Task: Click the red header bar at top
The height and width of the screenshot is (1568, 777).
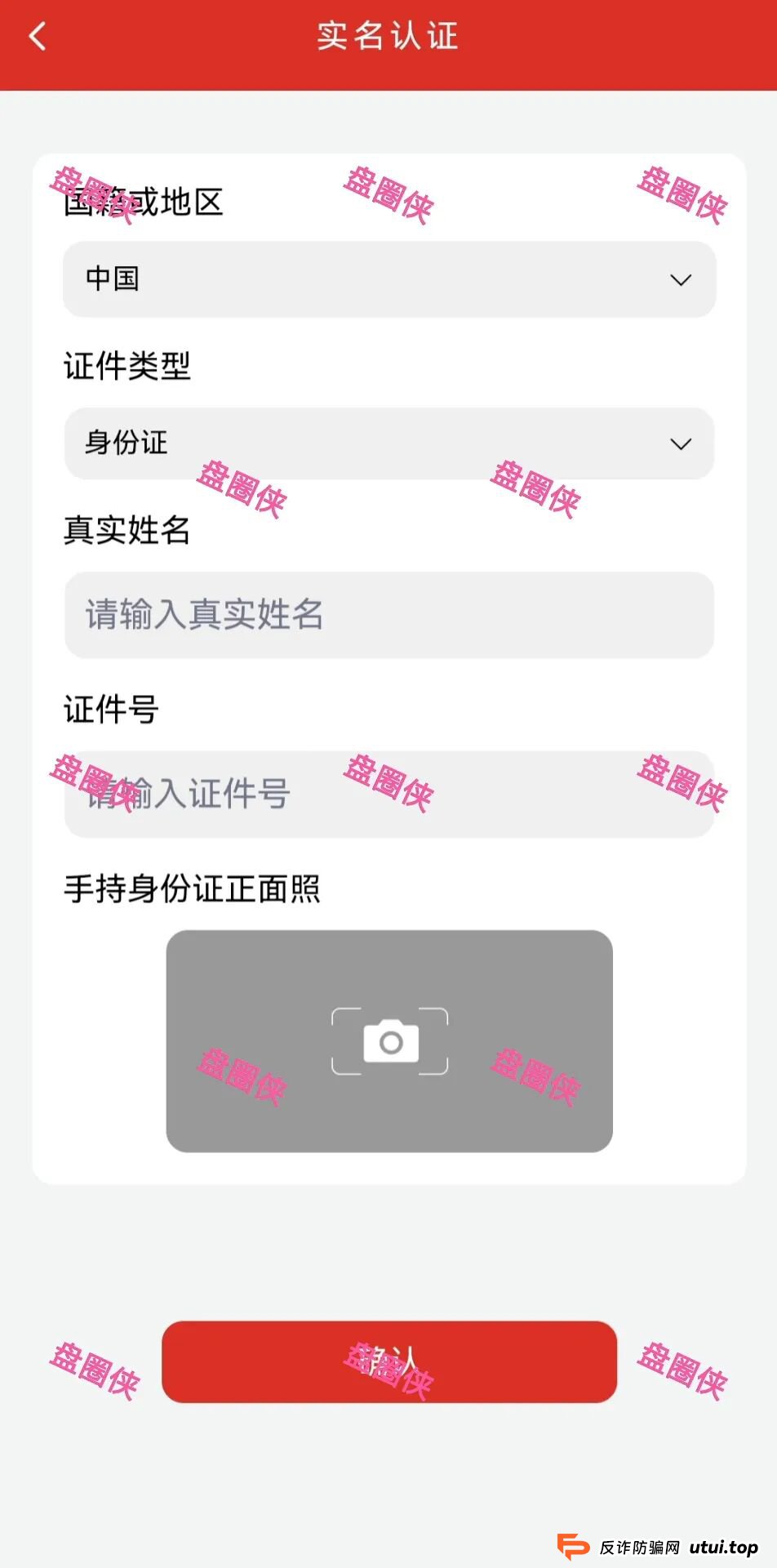Action: pos(389,41)
